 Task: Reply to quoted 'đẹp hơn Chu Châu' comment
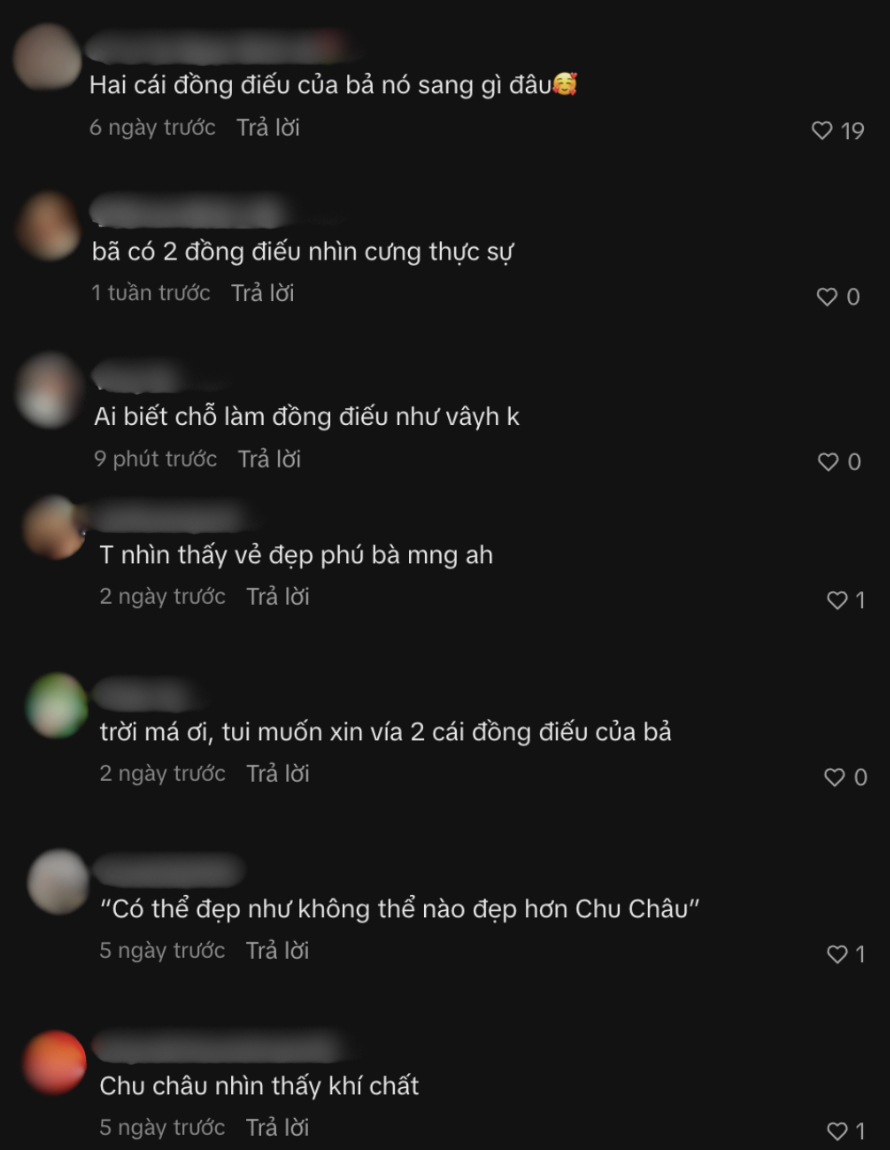click(277, 951)
